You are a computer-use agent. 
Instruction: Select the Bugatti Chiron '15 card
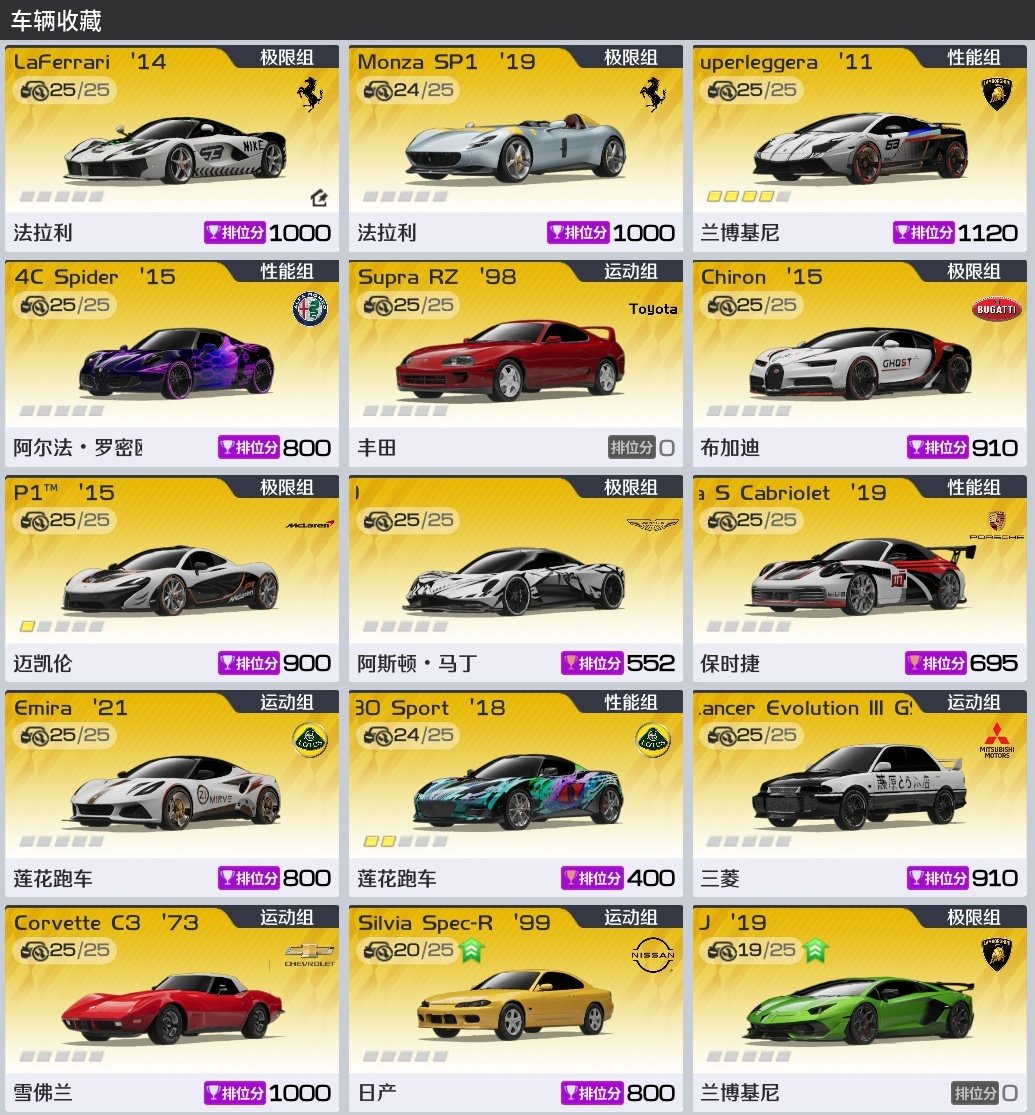[x=859, y=365]
